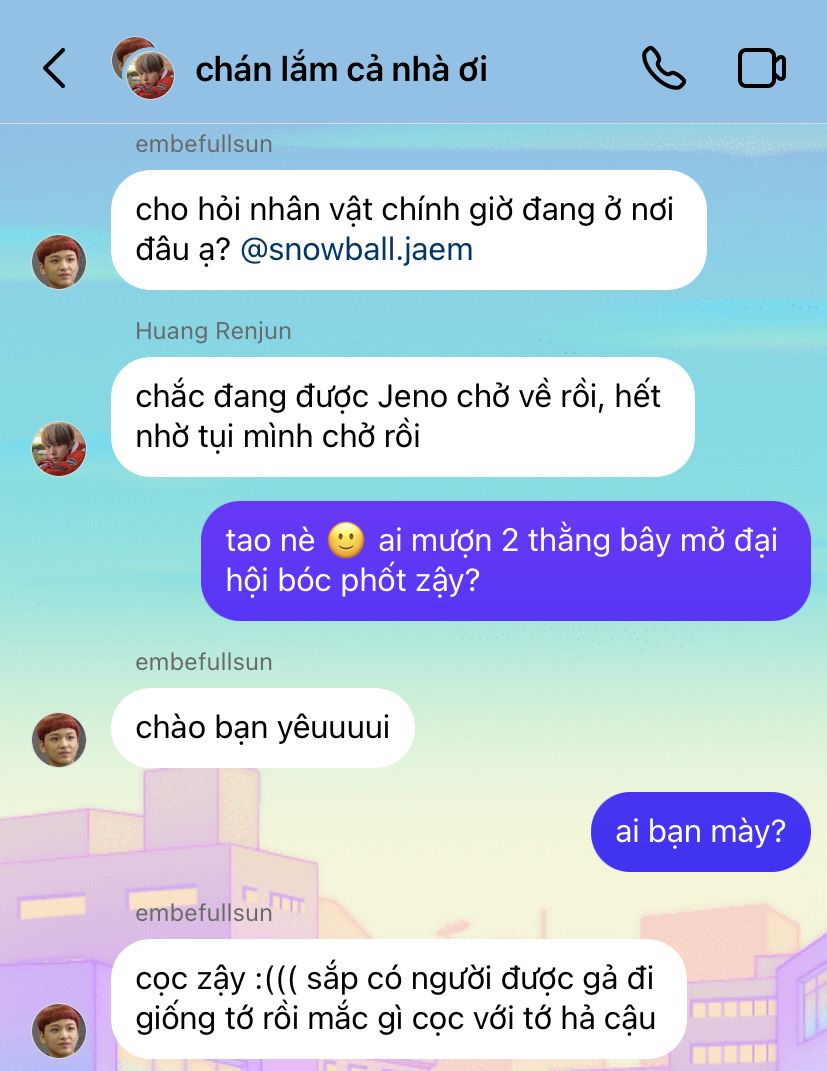Start a video call with the group
The height and width of the screenshot is (1071, 827).
pyautogui.click(x=761, y=68)
